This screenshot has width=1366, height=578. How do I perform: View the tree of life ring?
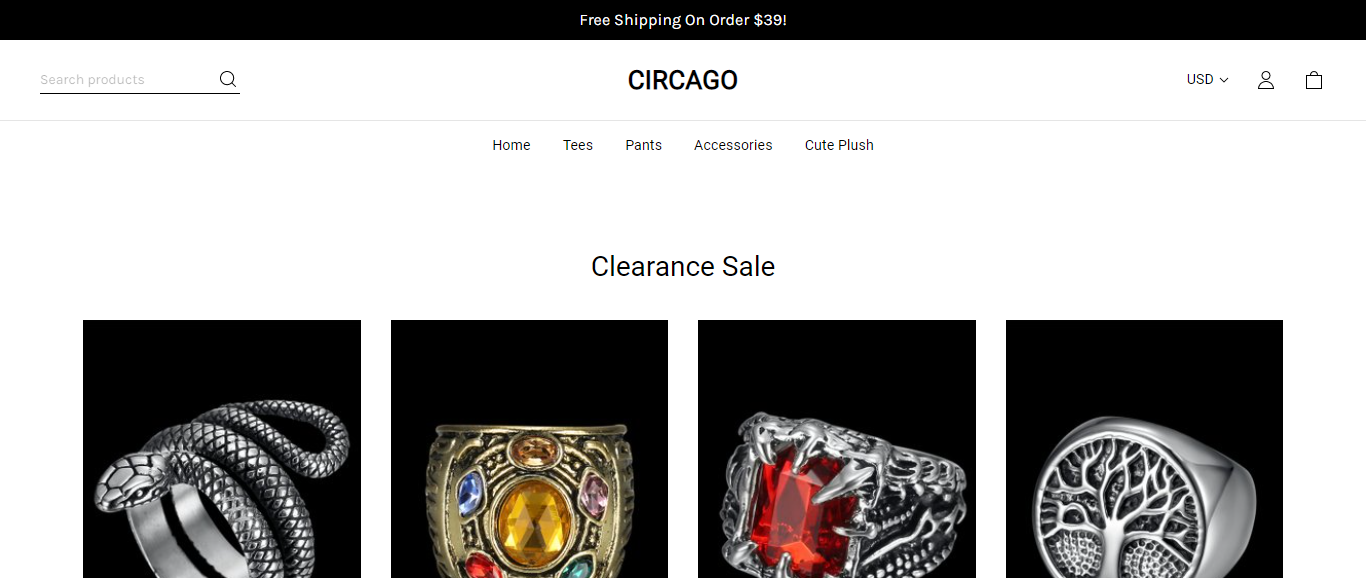(1144, 450)
